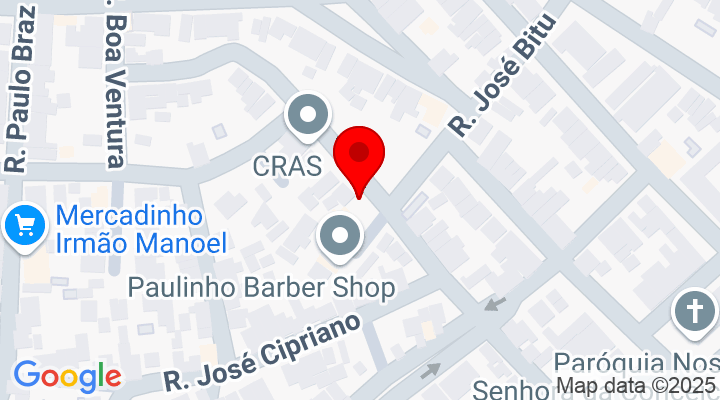Open Mercadinho Irmão Manoel shopping marker
This screenshot has height=400, width=720.
coord(22,226)
